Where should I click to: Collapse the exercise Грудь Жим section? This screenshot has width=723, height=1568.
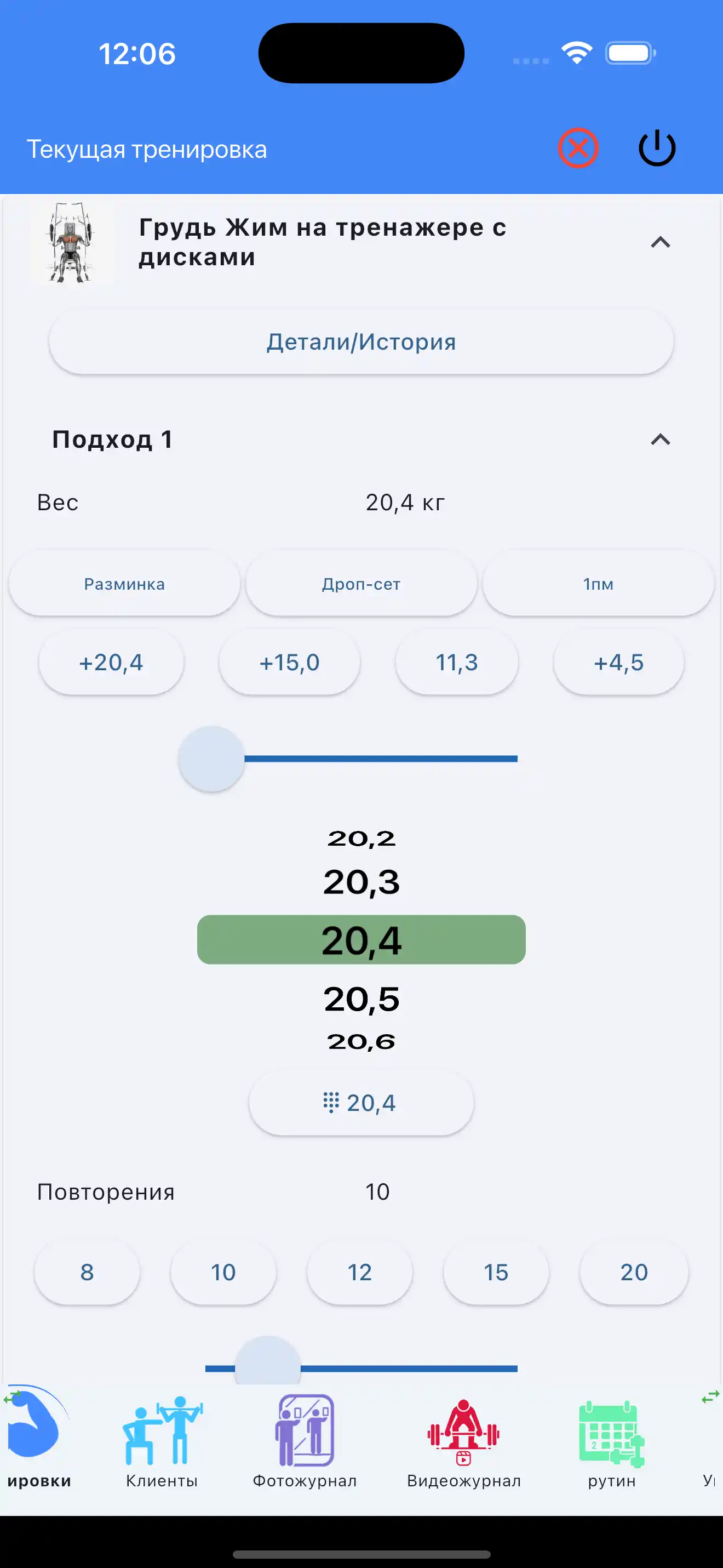[x=661, y=242]
